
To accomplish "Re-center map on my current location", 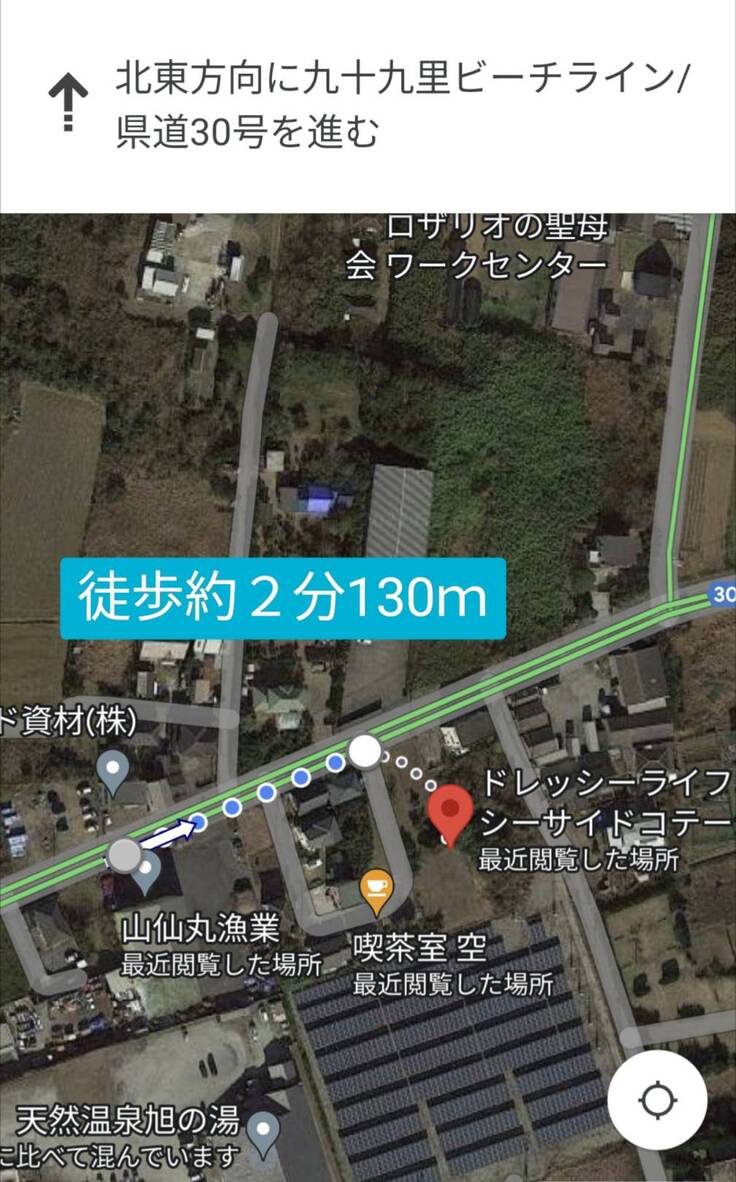I will point(657,1101).
